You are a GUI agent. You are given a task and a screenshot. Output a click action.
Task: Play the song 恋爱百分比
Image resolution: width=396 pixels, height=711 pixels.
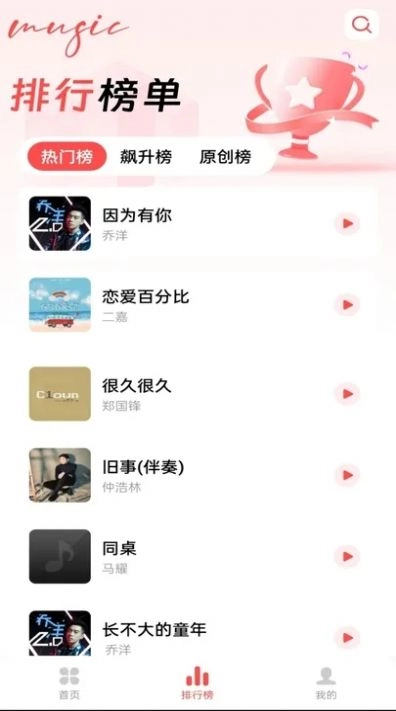tap(347, 305)
